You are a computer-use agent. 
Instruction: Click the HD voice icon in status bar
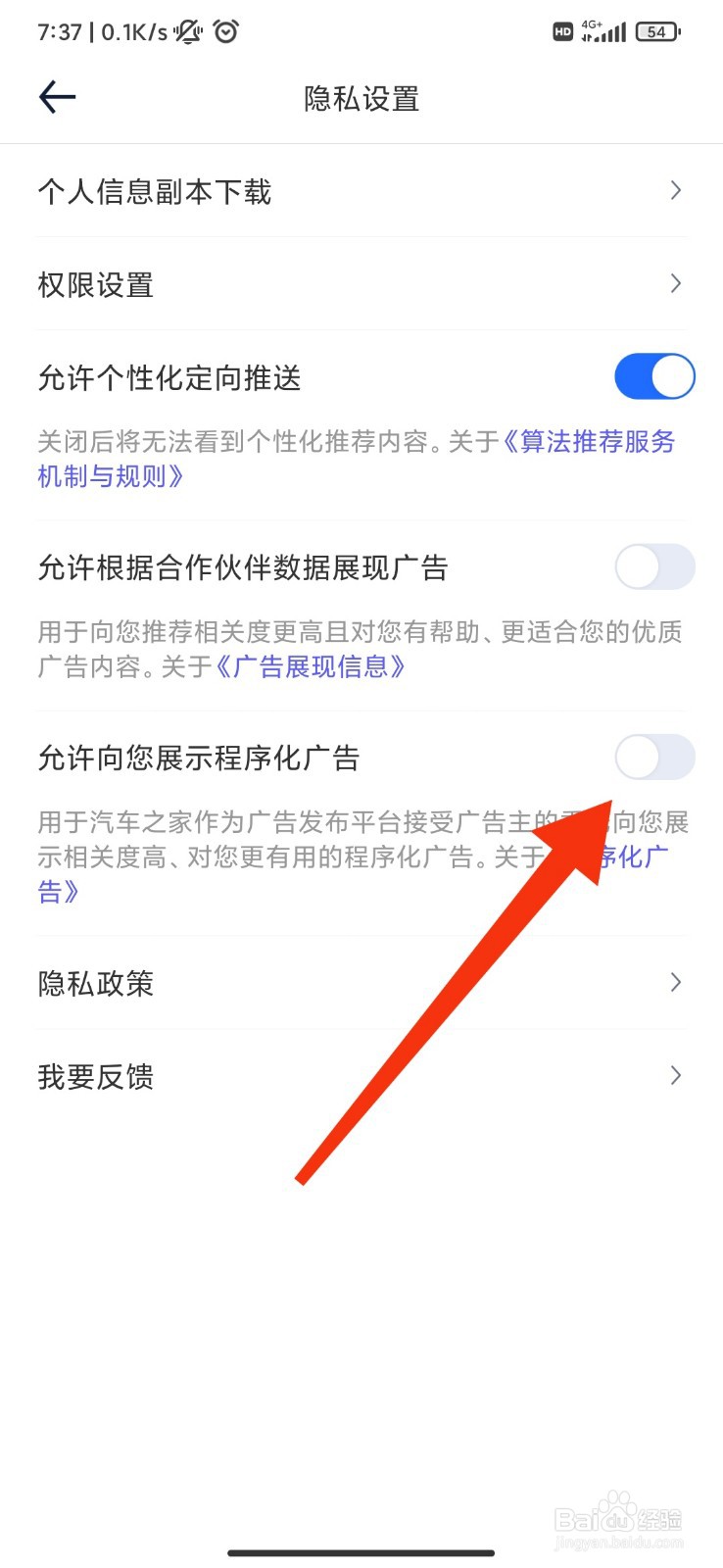point(562,31)
